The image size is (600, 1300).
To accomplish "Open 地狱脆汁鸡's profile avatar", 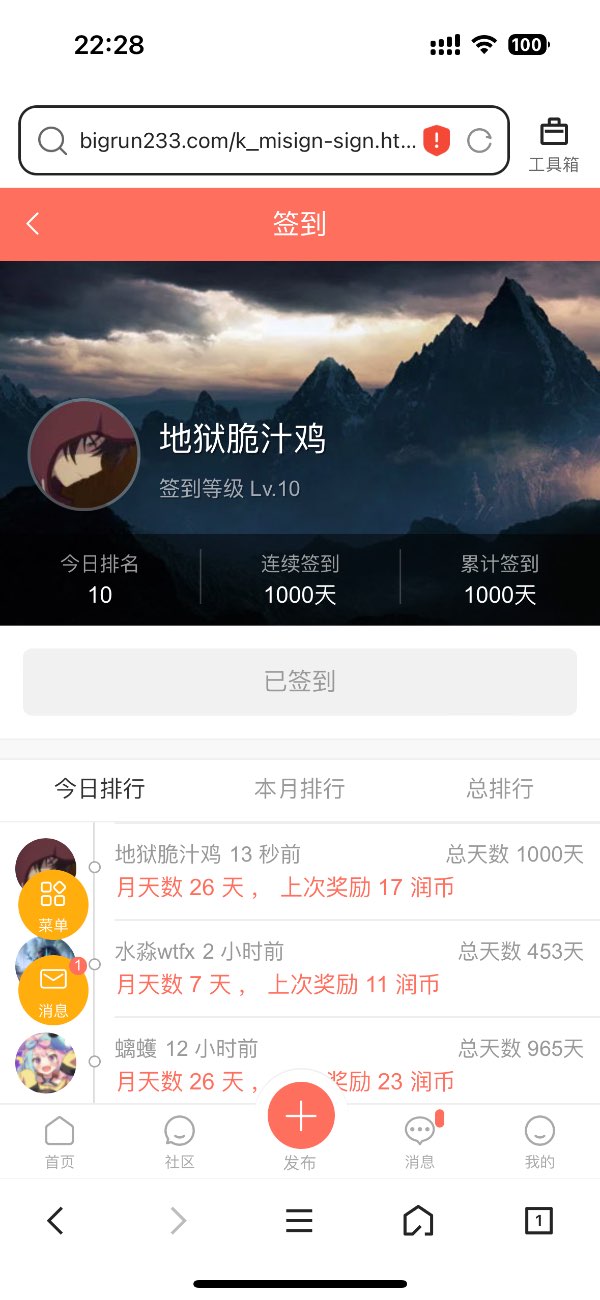I will (83, 455).
